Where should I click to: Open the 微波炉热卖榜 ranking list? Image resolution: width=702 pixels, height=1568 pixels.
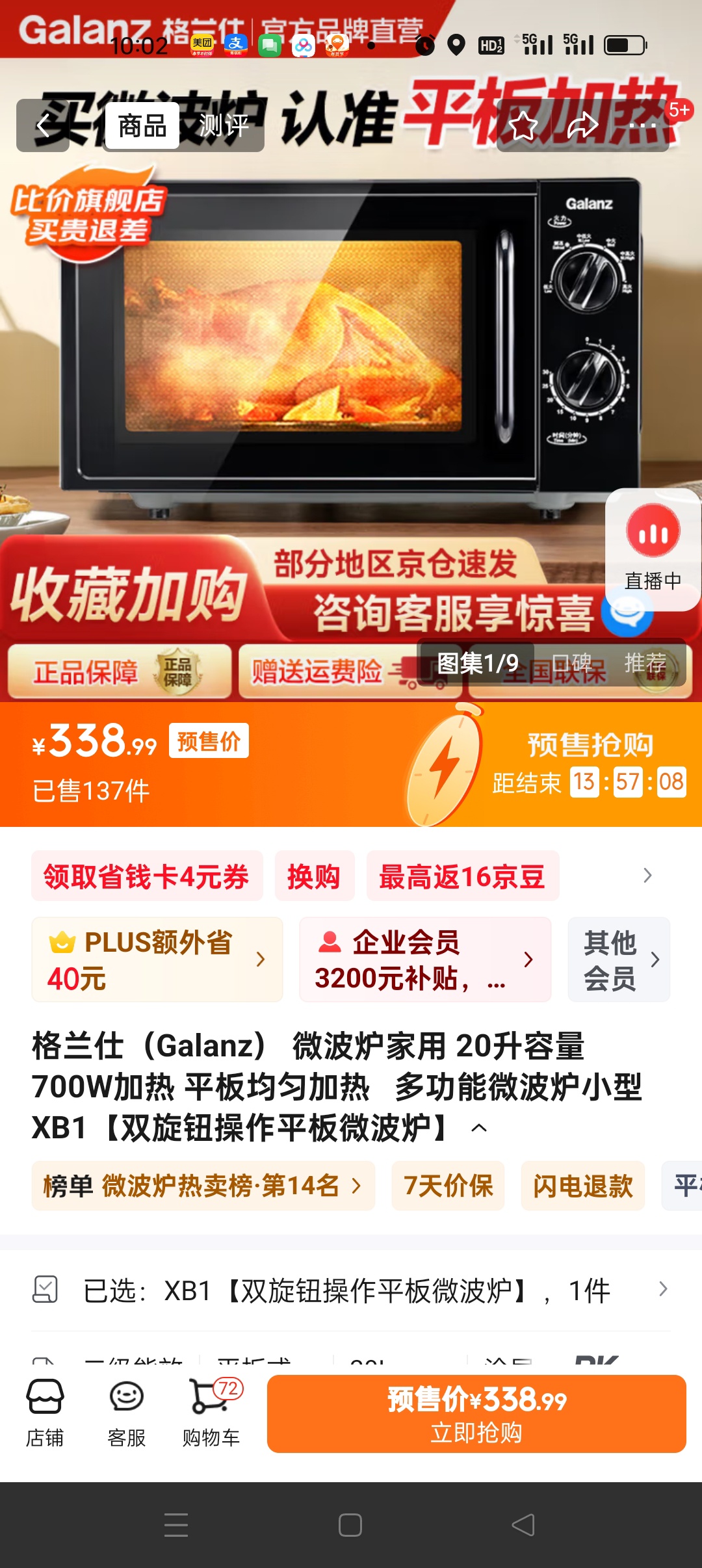point(203,1186)
